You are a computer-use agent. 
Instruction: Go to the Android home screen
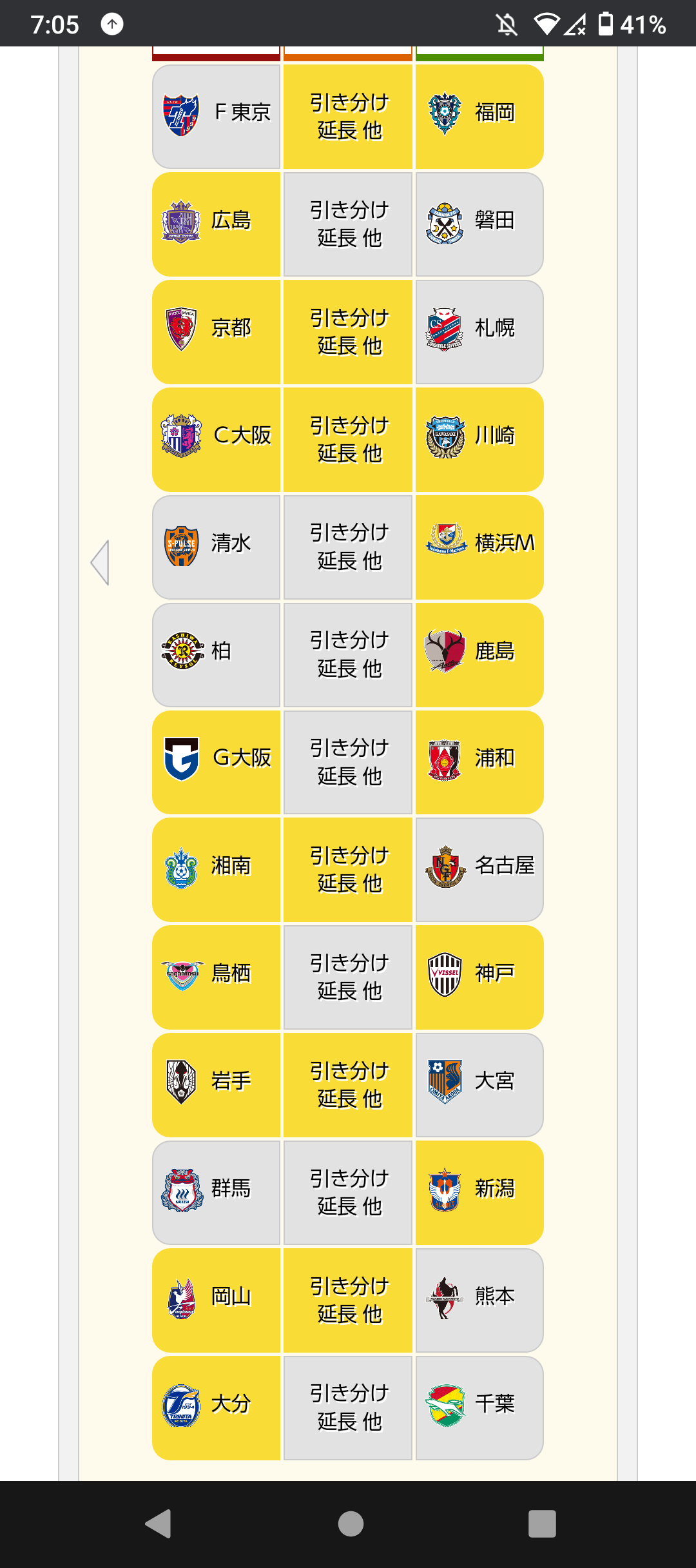pos(351,1524)
